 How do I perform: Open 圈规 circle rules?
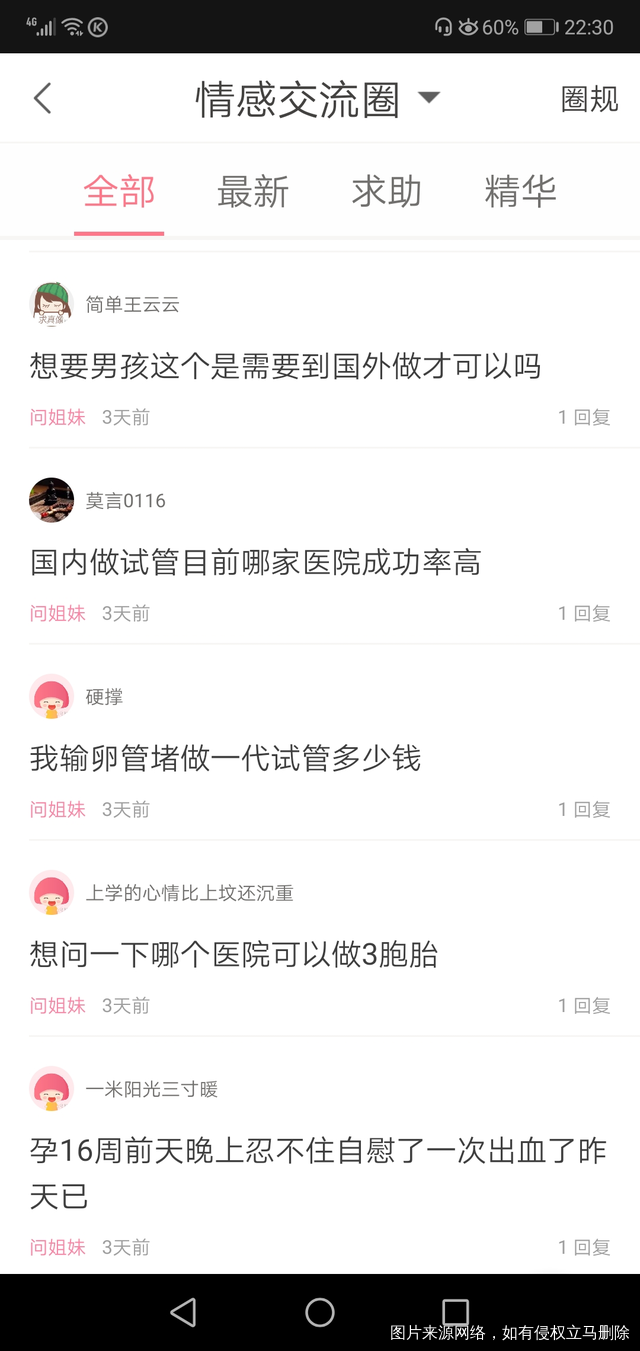click(x=589, y=98)
